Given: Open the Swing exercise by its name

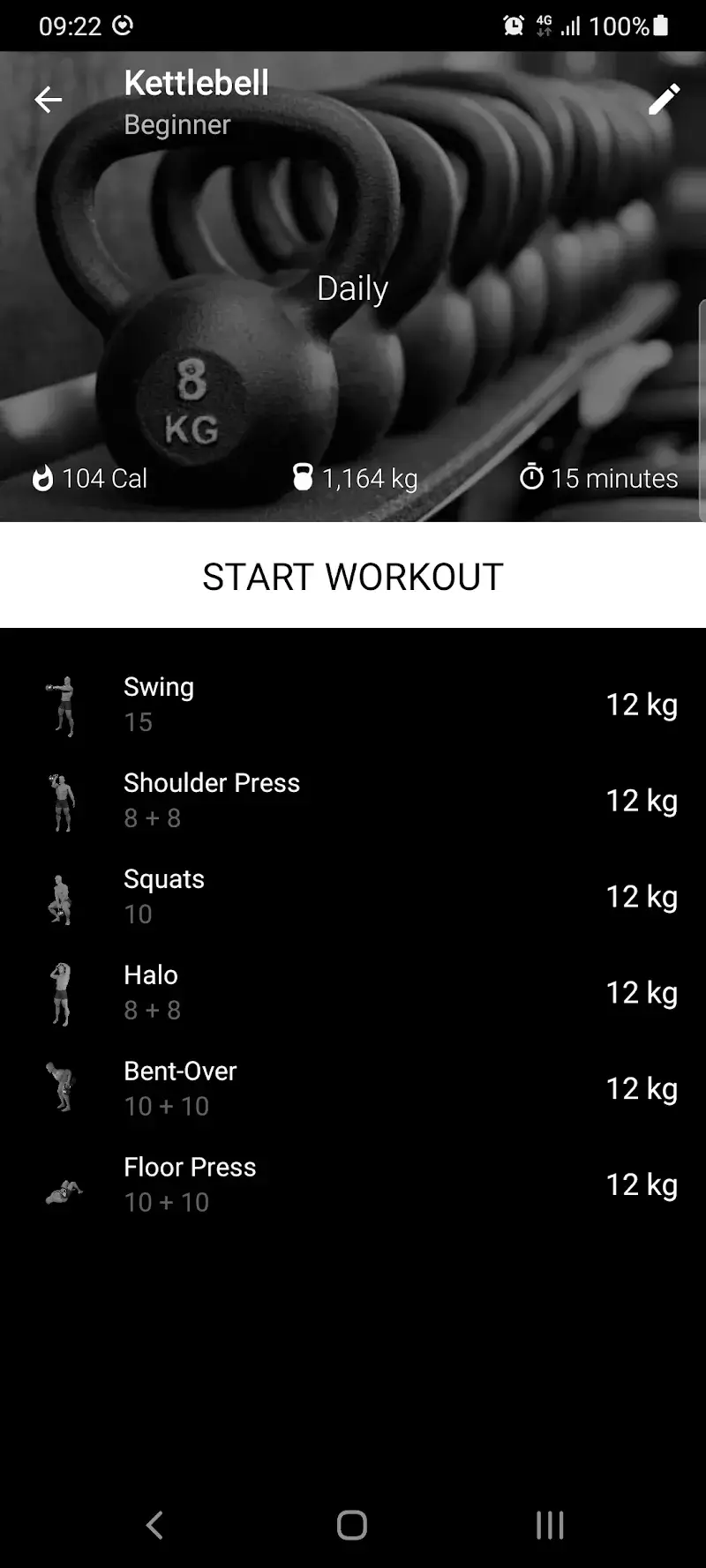Looking at the screenshot, I should pyautogui.click(x=159, y=686).
